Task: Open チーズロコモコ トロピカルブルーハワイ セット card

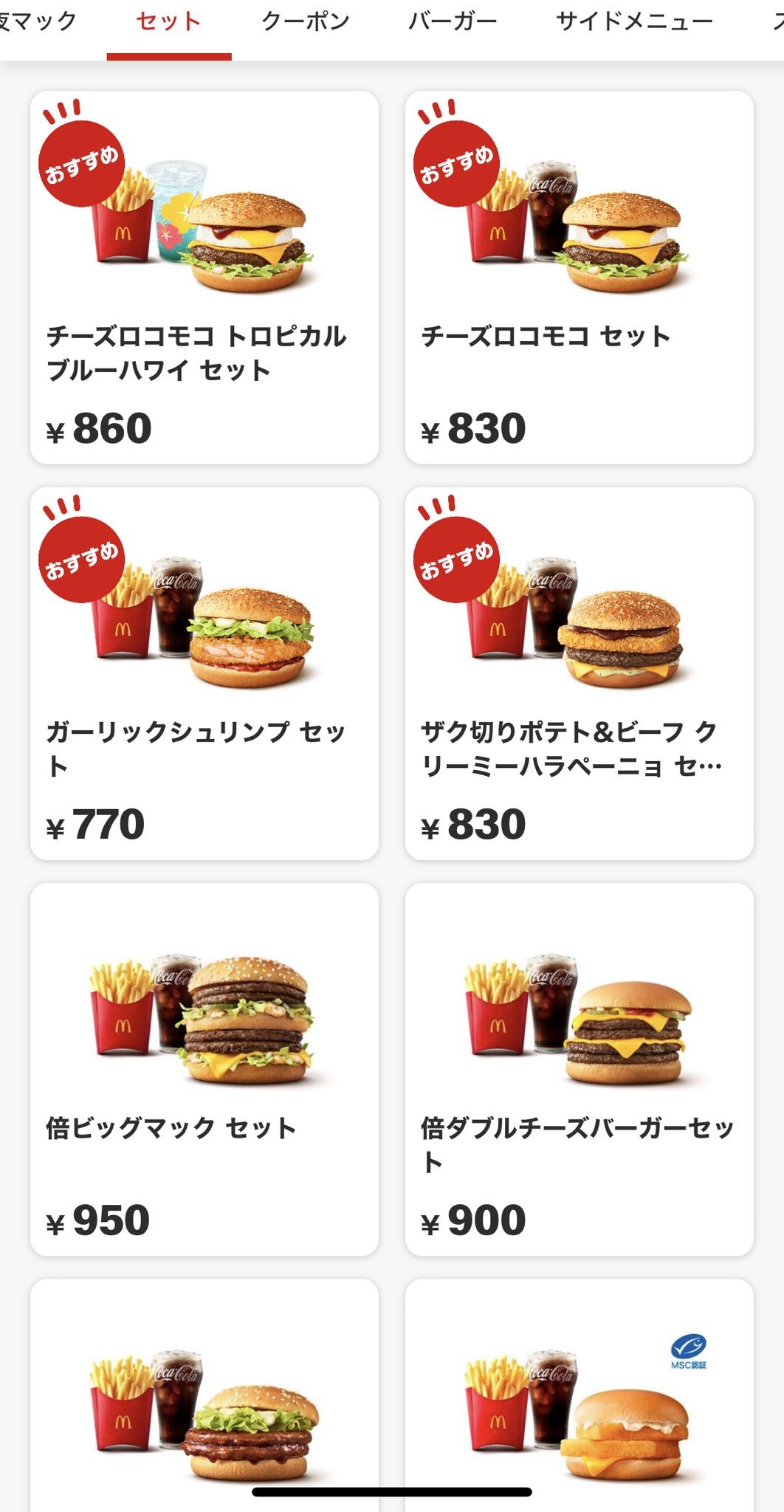Action: coord(204,278)
